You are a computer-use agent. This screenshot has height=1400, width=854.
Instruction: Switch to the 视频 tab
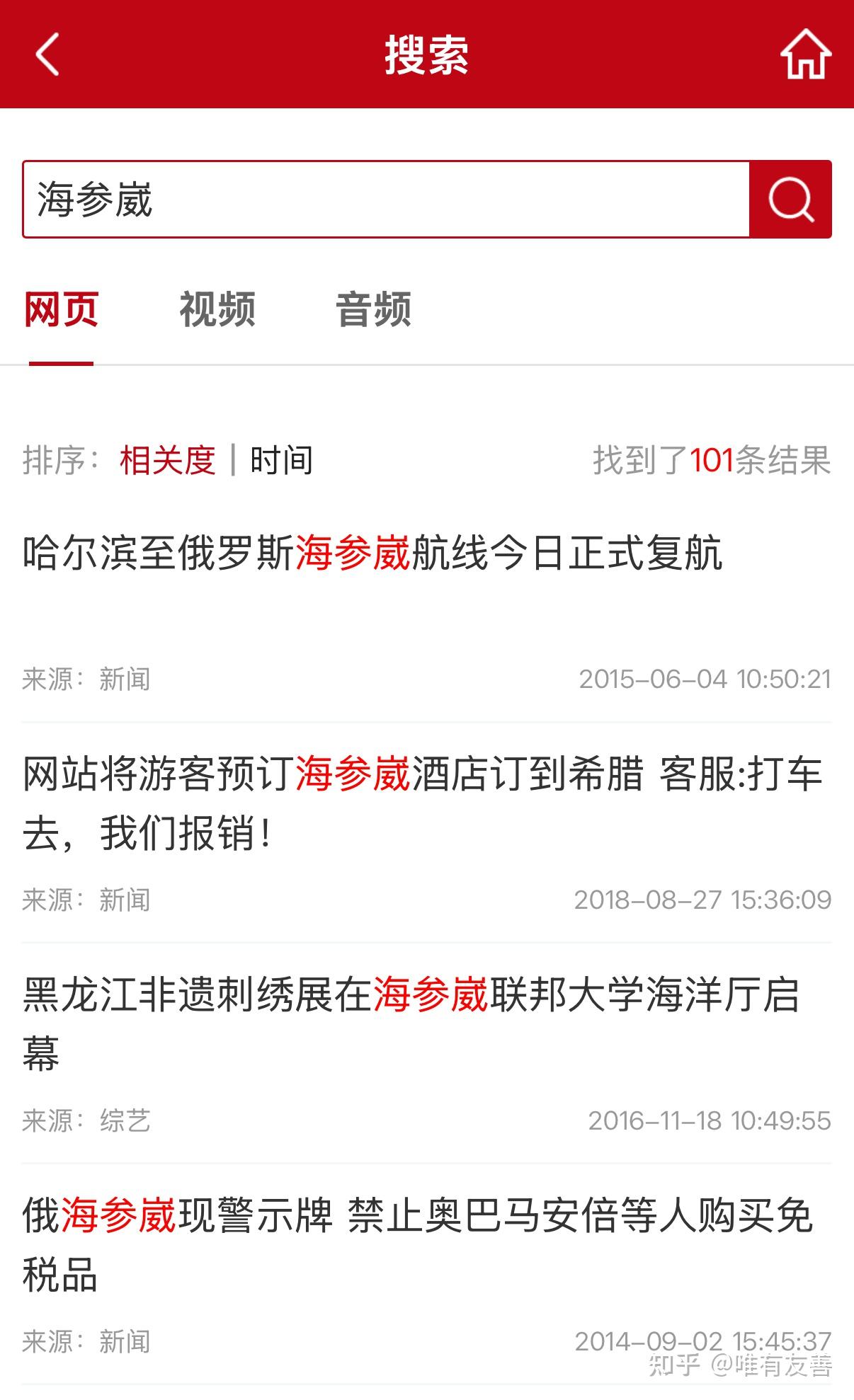pos(217,310)
